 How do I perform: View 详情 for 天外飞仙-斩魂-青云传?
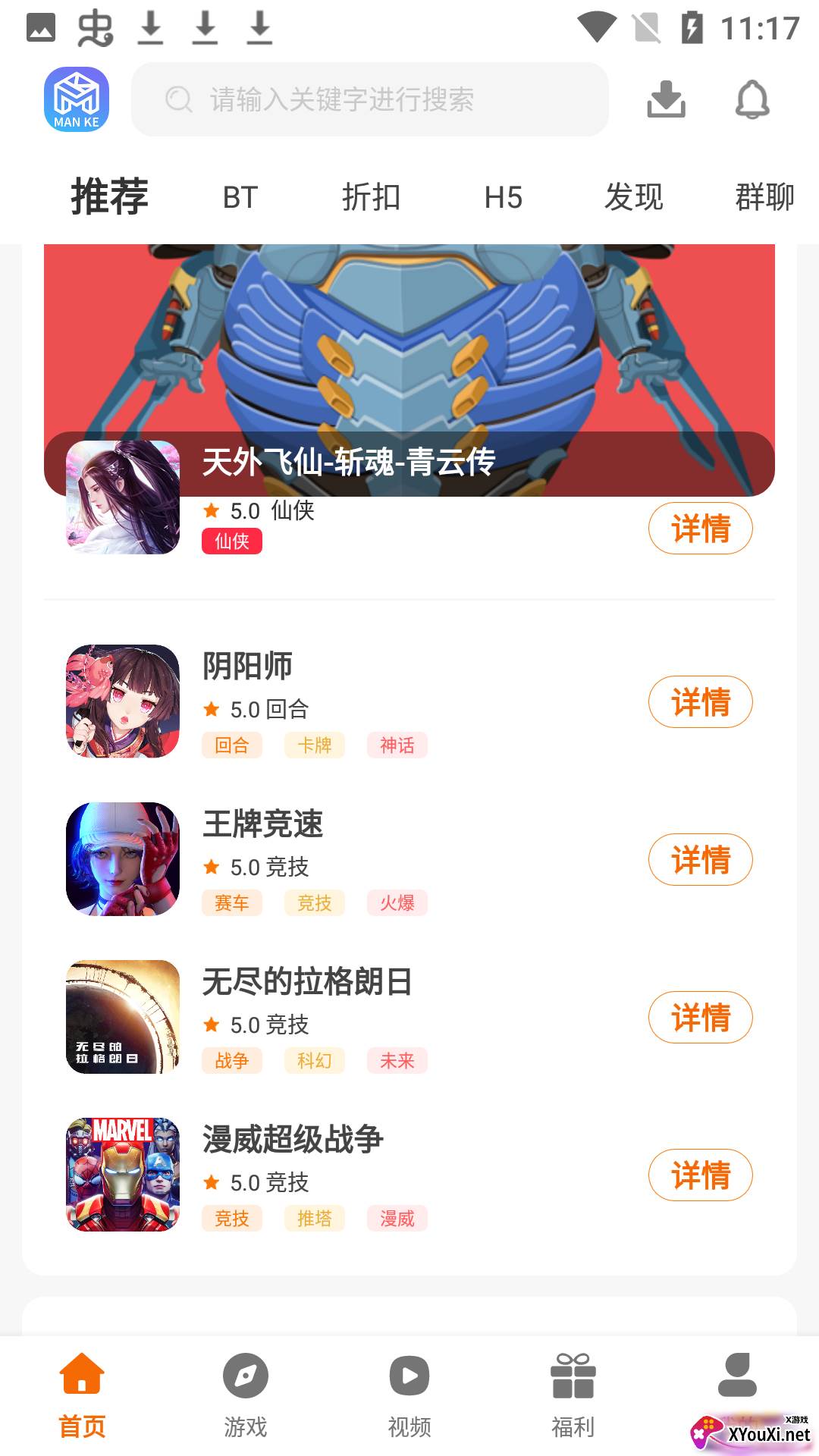click(700, 529)
